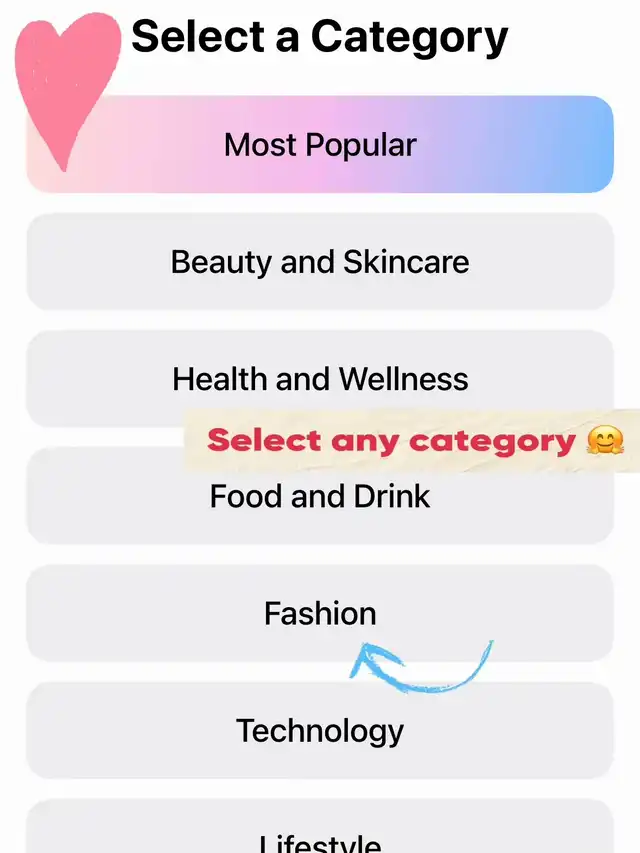Pick the Food and Drink category
640x853 pixels.
pyautogui.click(x=320, y=496)
